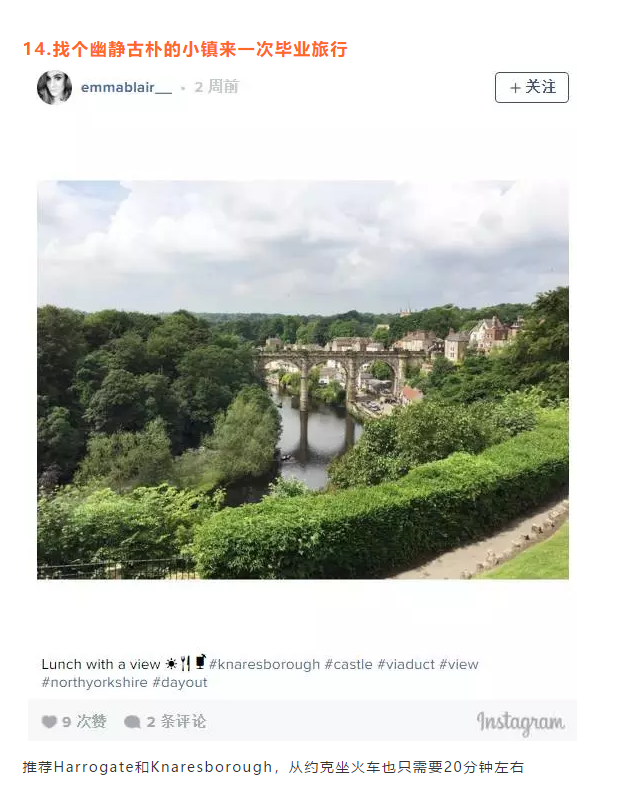Like the post via the heart icon
632x809 pixels.
point(49,722)
